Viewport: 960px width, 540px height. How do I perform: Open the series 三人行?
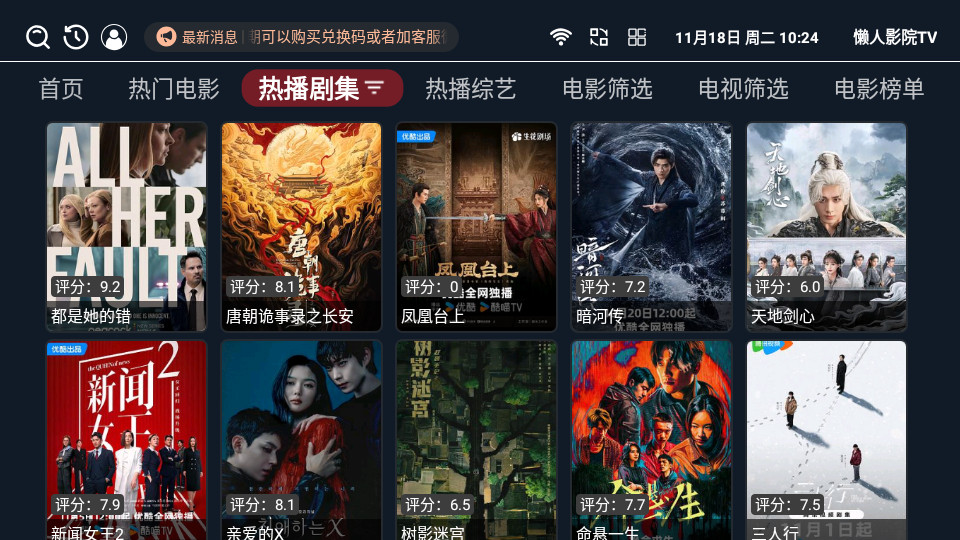click(x=826, y=440)
